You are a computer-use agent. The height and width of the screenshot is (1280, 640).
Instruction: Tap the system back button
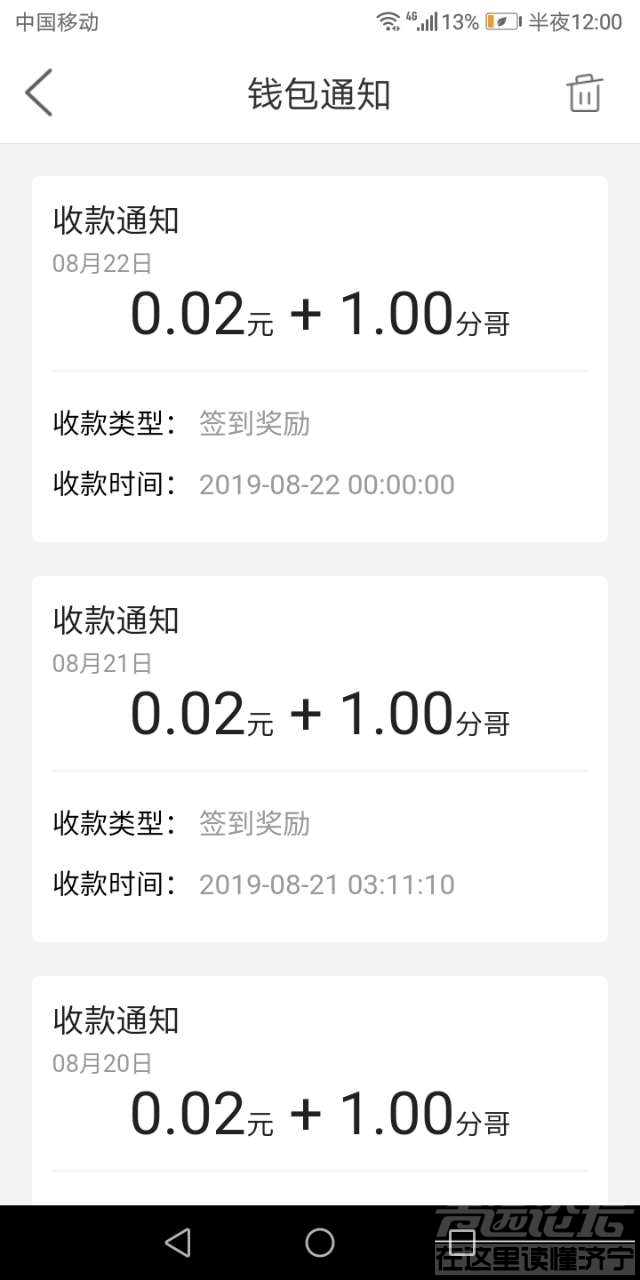[178, 1242]
